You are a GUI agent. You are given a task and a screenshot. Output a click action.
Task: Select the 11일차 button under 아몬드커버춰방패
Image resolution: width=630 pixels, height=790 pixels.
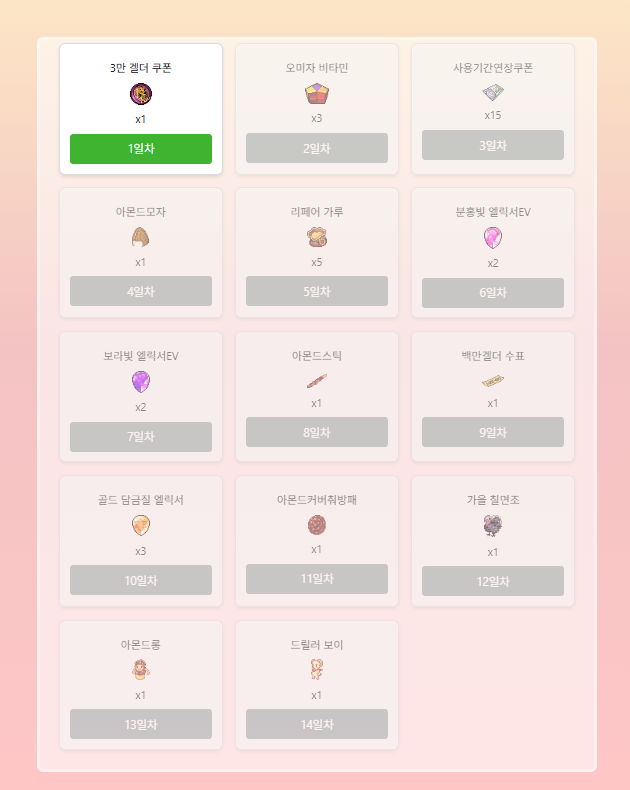(x=317, y=579)
